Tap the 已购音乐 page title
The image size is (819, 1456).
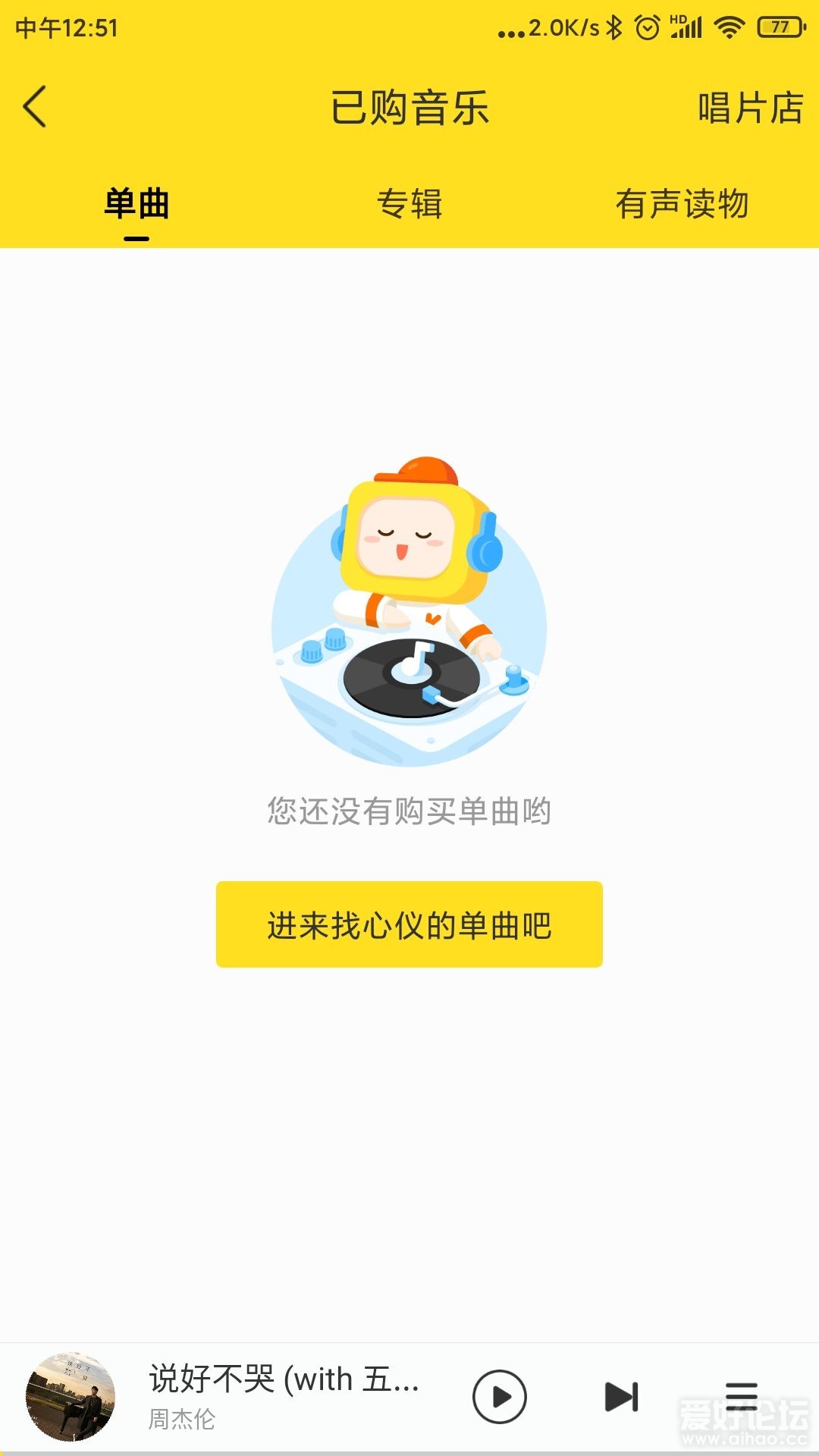409,108
